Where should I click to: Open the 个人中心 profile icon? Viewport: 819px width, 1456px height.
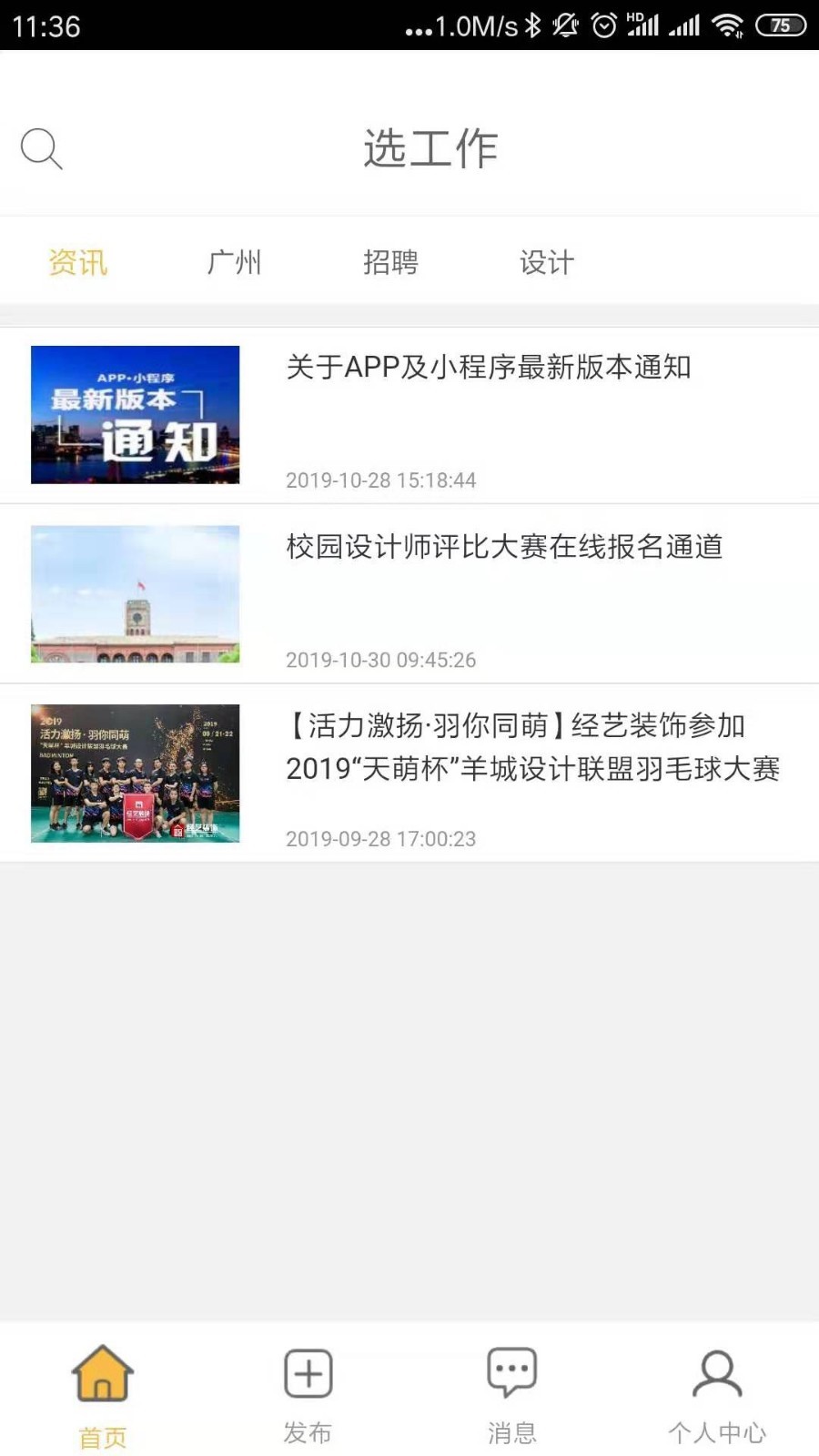717,1376
